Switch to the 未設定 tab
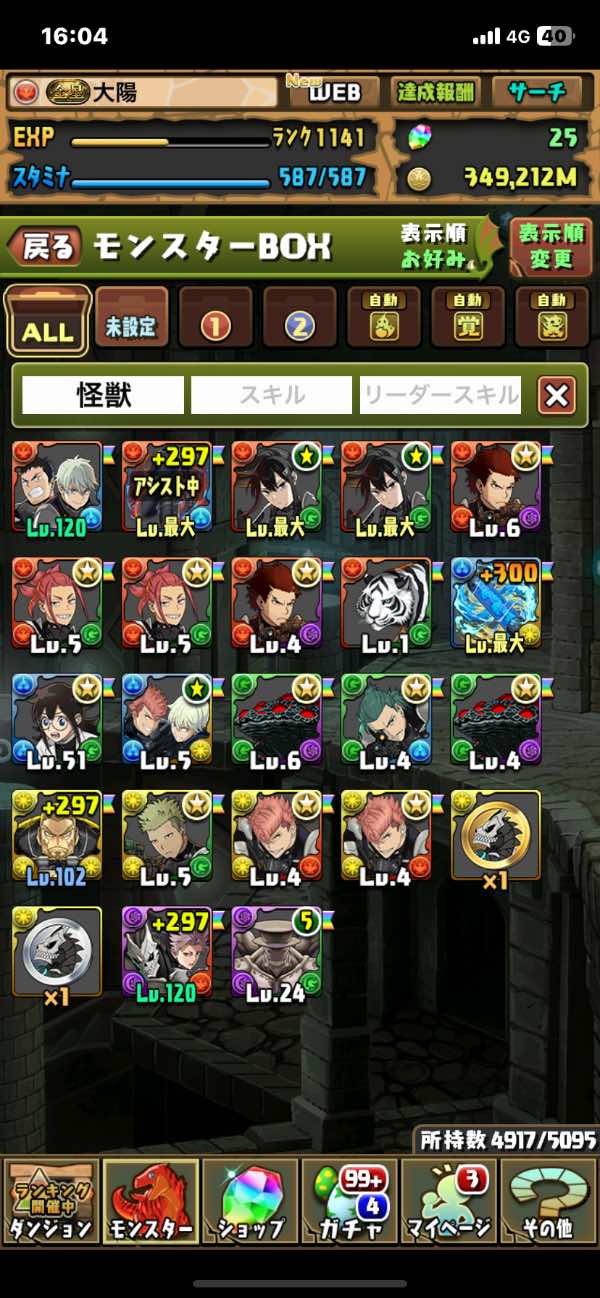 pyautogui.click(x=132, y=320)
